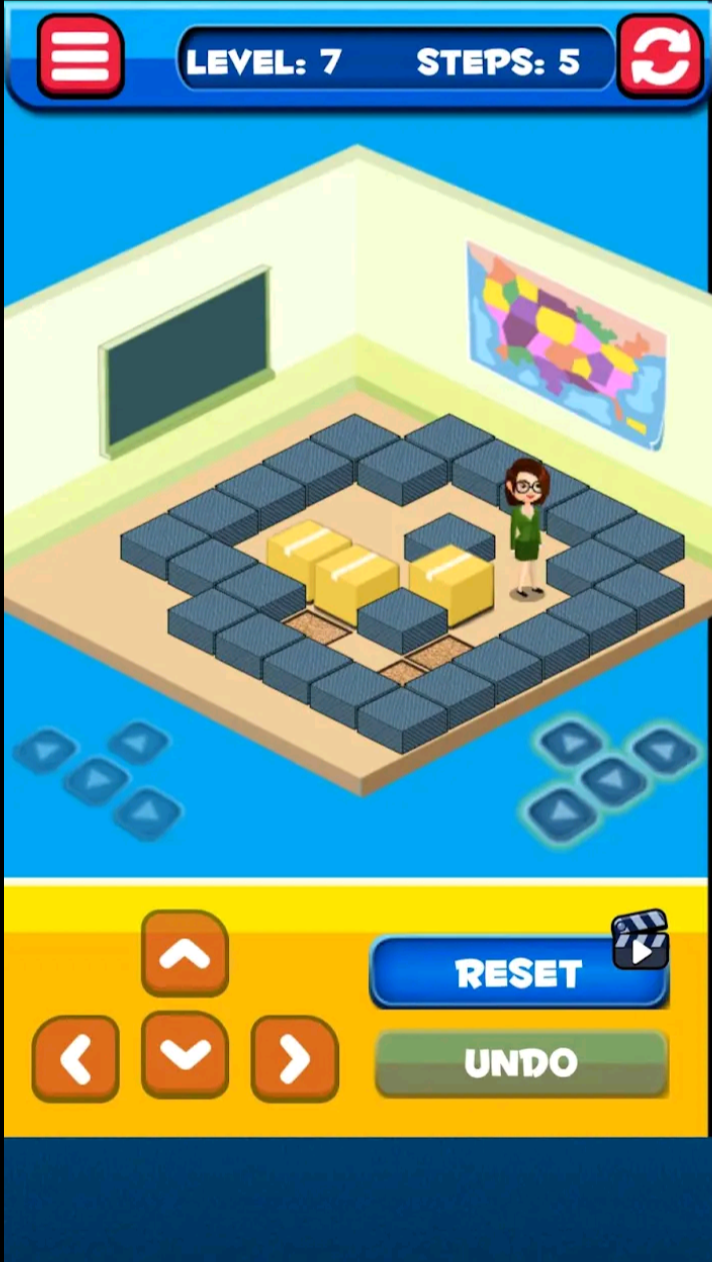Open the hamburger menu

coord(81,56)
